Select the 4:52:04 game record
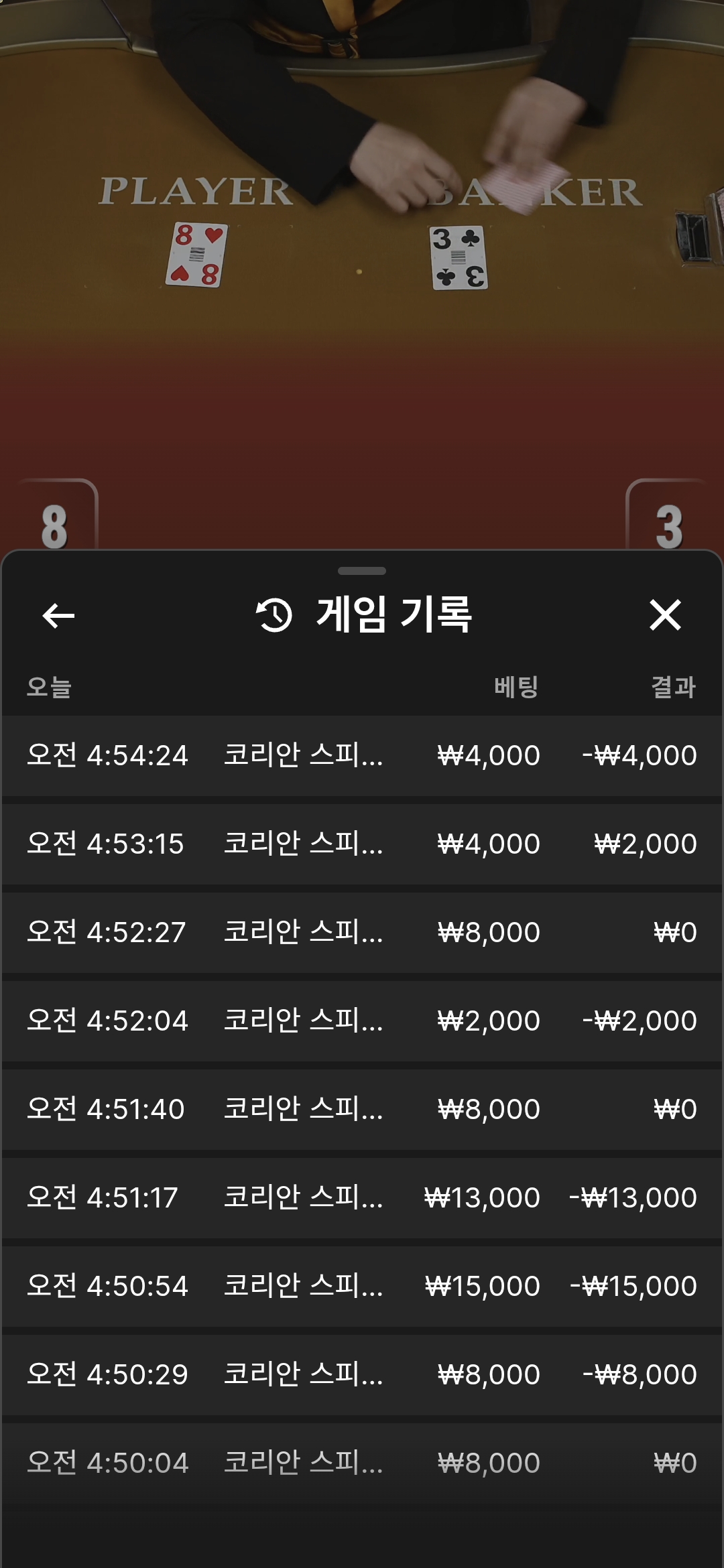 point(362,1021)
